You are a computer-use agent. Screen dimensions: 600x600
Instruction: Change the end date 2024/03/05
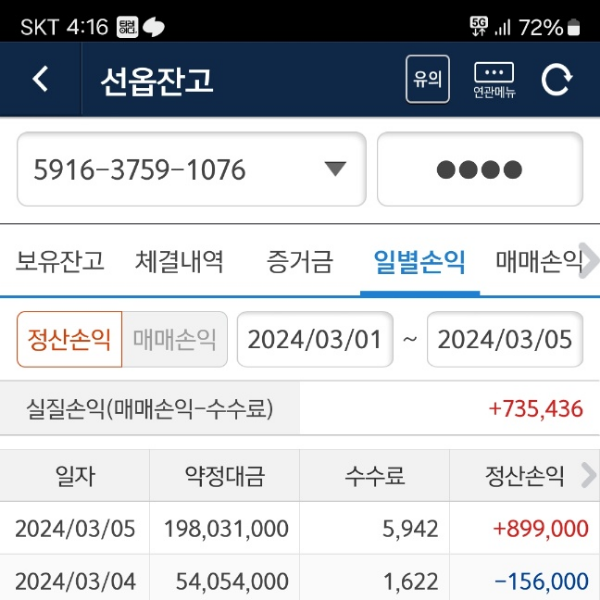click(x=505, y=339)
